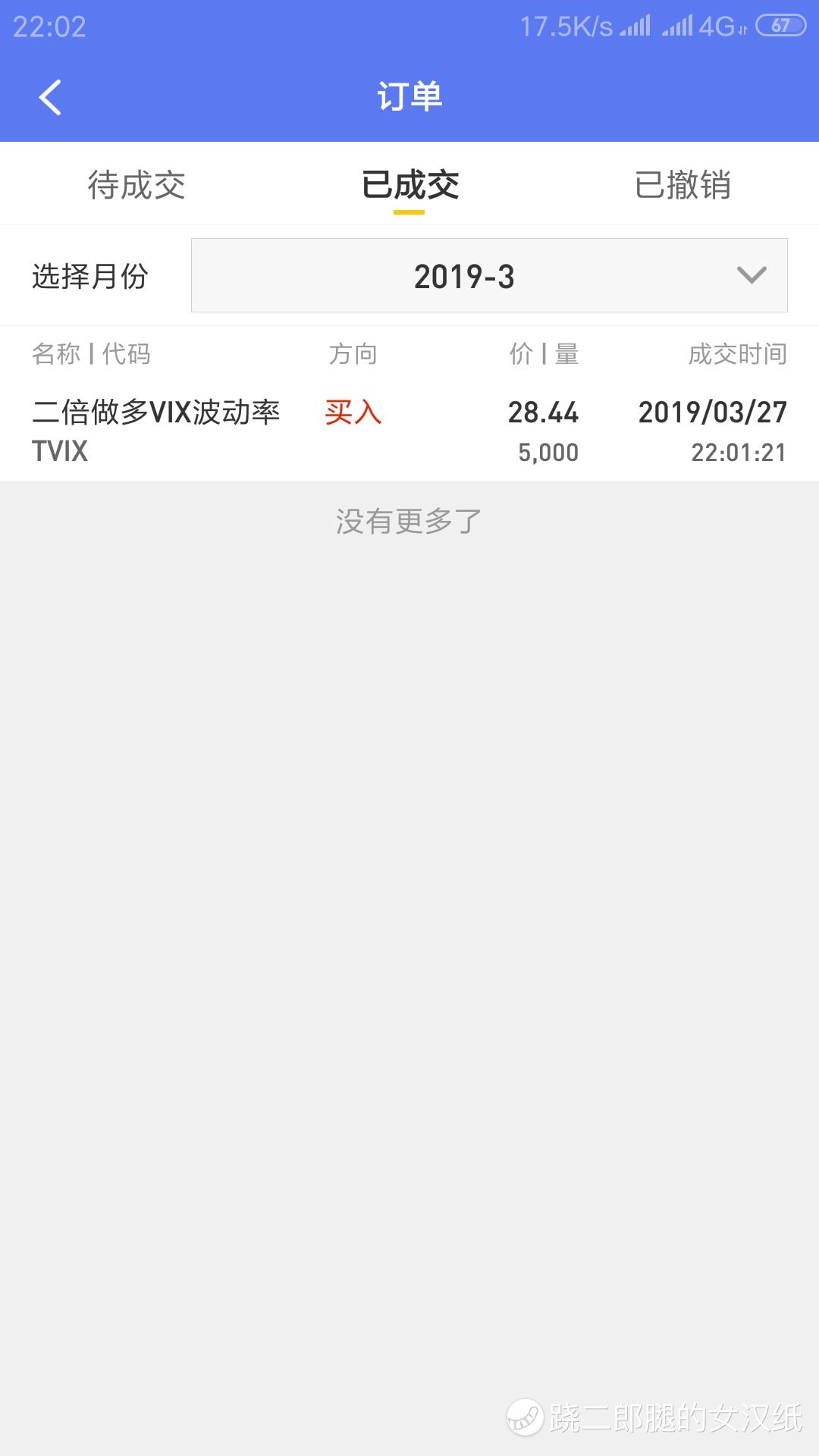Screen dimensions: 819x1456
Task: Open the TVIX 买入 order row
Action: 409,431
